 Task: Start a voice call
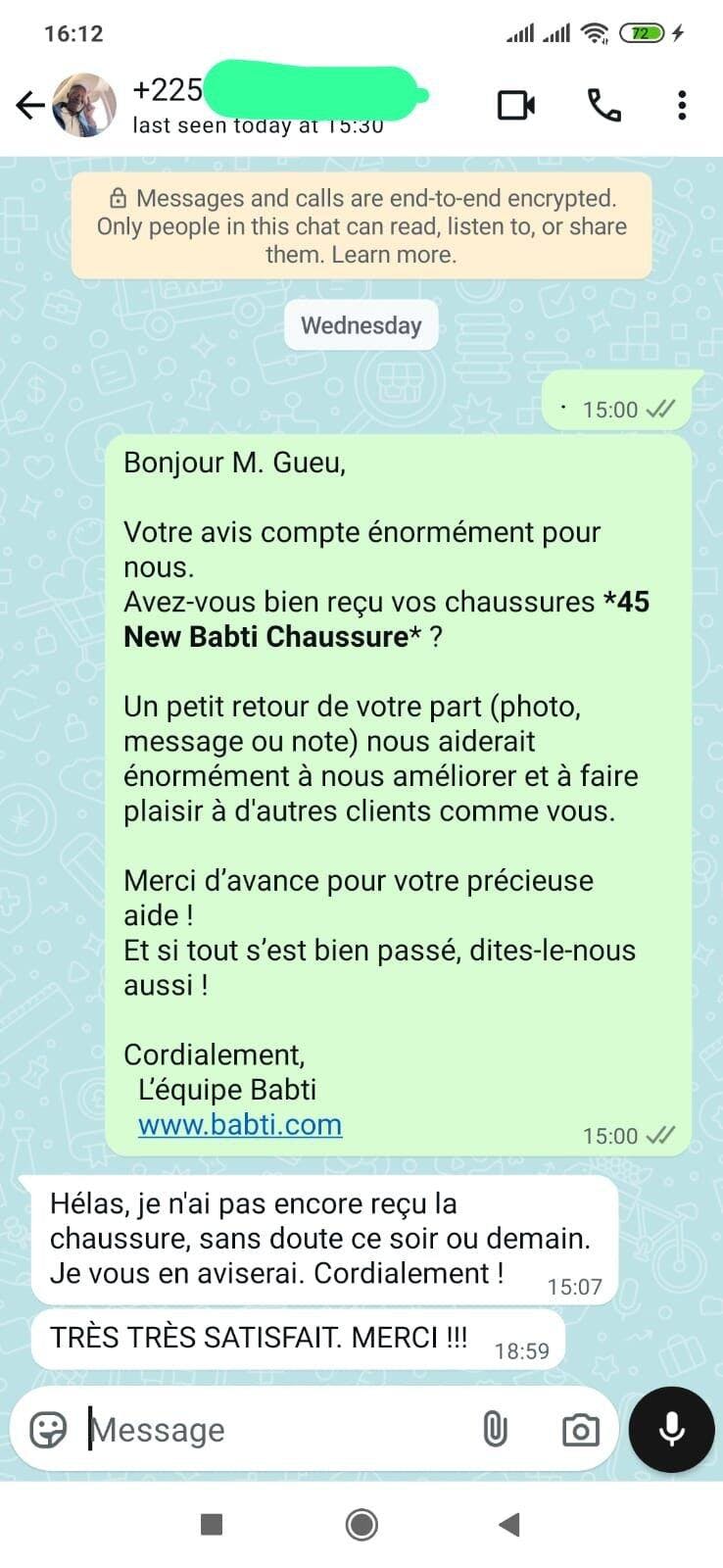(603, 105)
